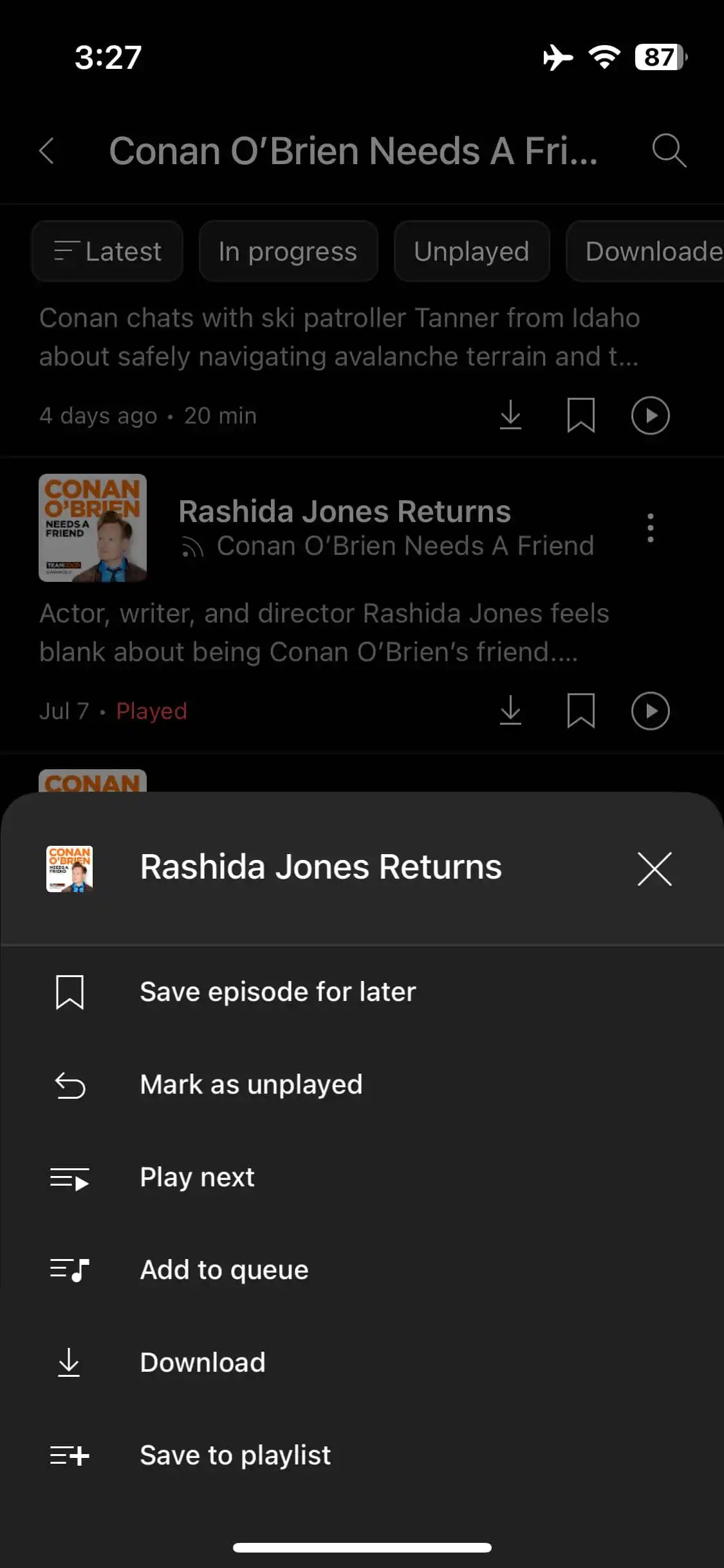724x1568 pixels.
Task: Open overflow menu for Rashida Jones Returns
Action: click(x=650, y=528)
